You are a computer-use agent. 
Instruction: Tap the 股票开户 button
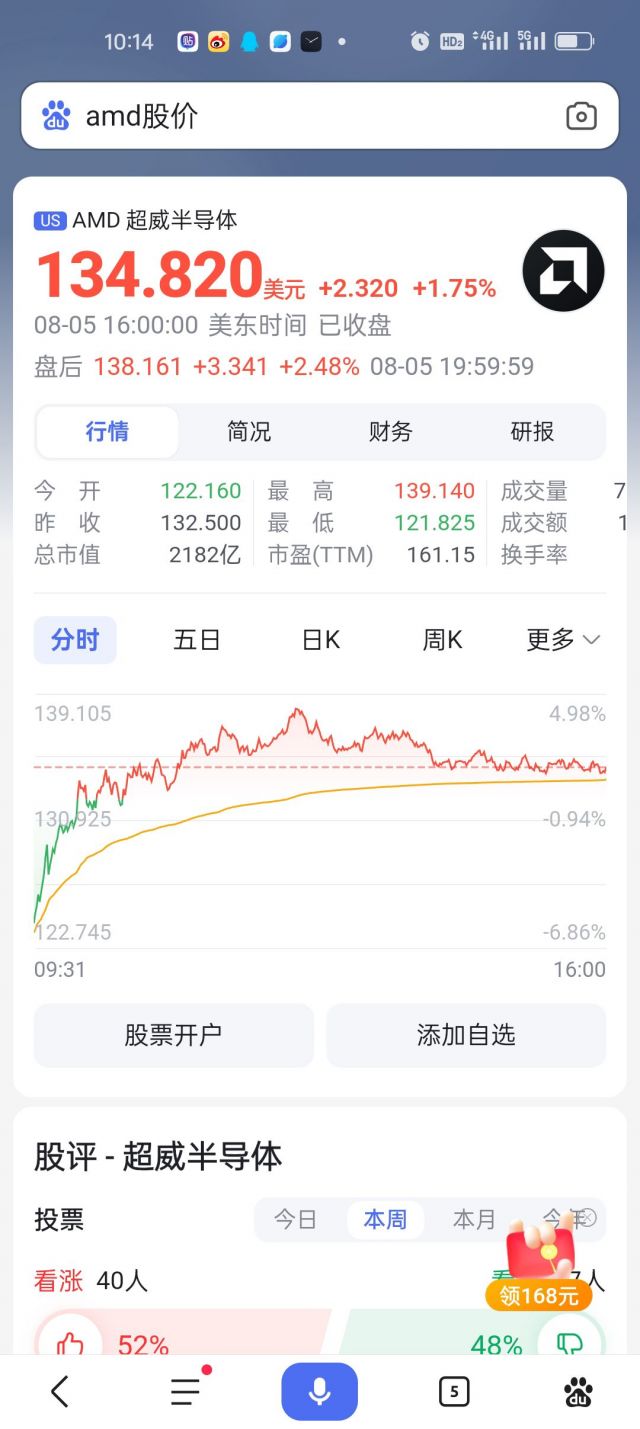click(173, 1035)
